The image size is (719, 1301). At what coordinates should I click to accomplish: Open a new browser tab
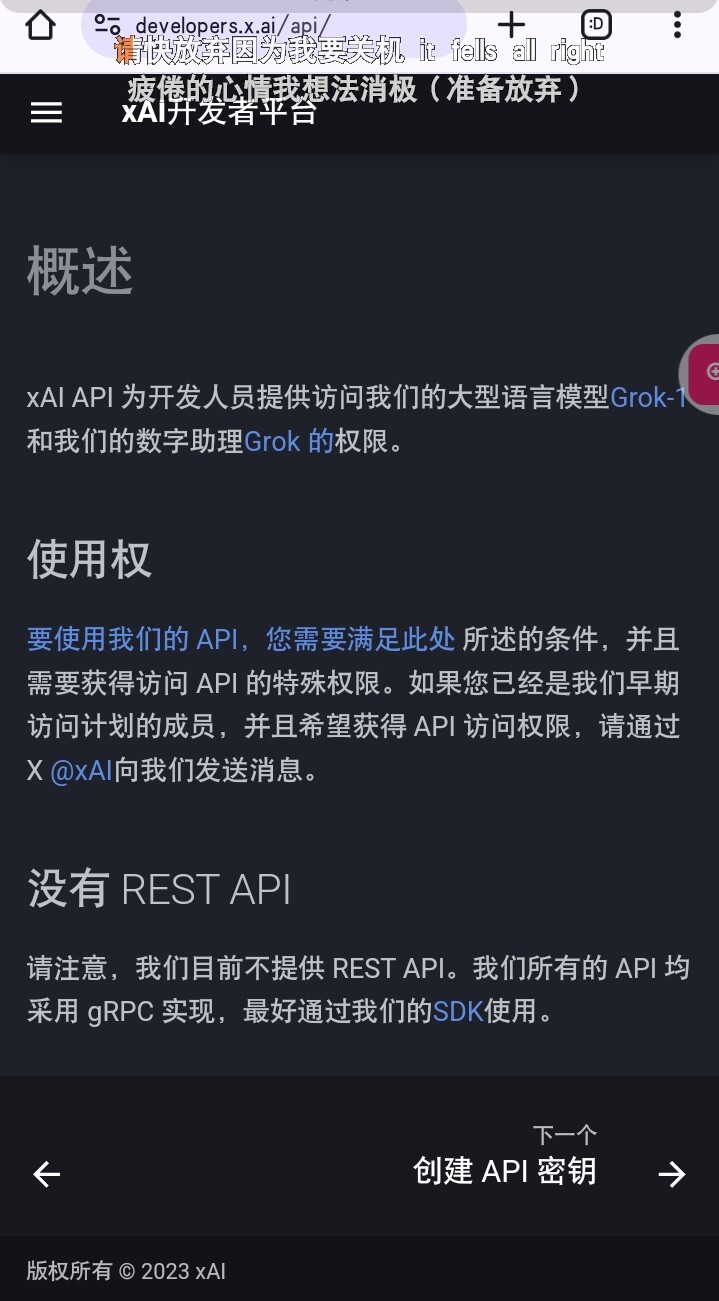click(x=511, y=25)
